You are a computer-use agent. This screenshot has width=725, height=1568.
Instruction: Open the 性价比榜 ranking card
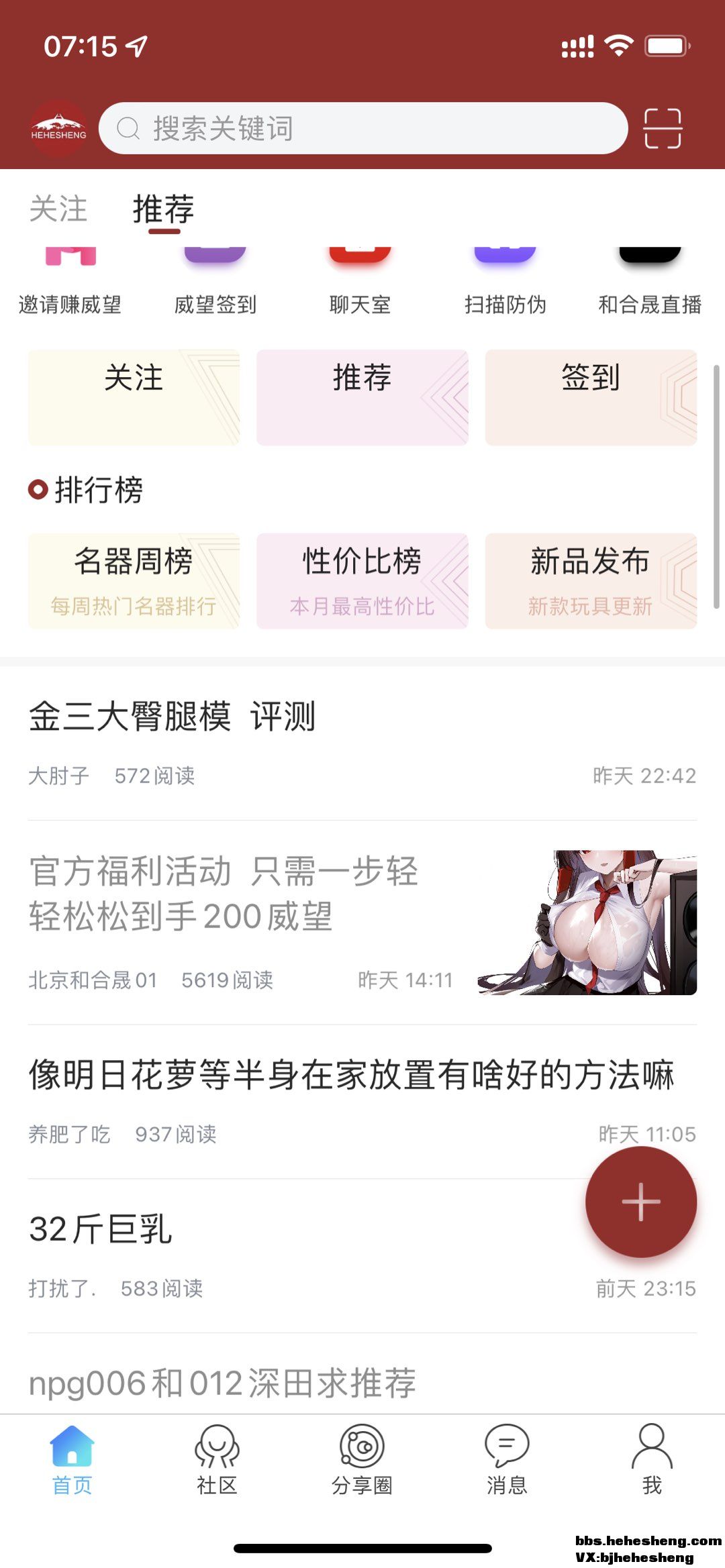[362, 581]
